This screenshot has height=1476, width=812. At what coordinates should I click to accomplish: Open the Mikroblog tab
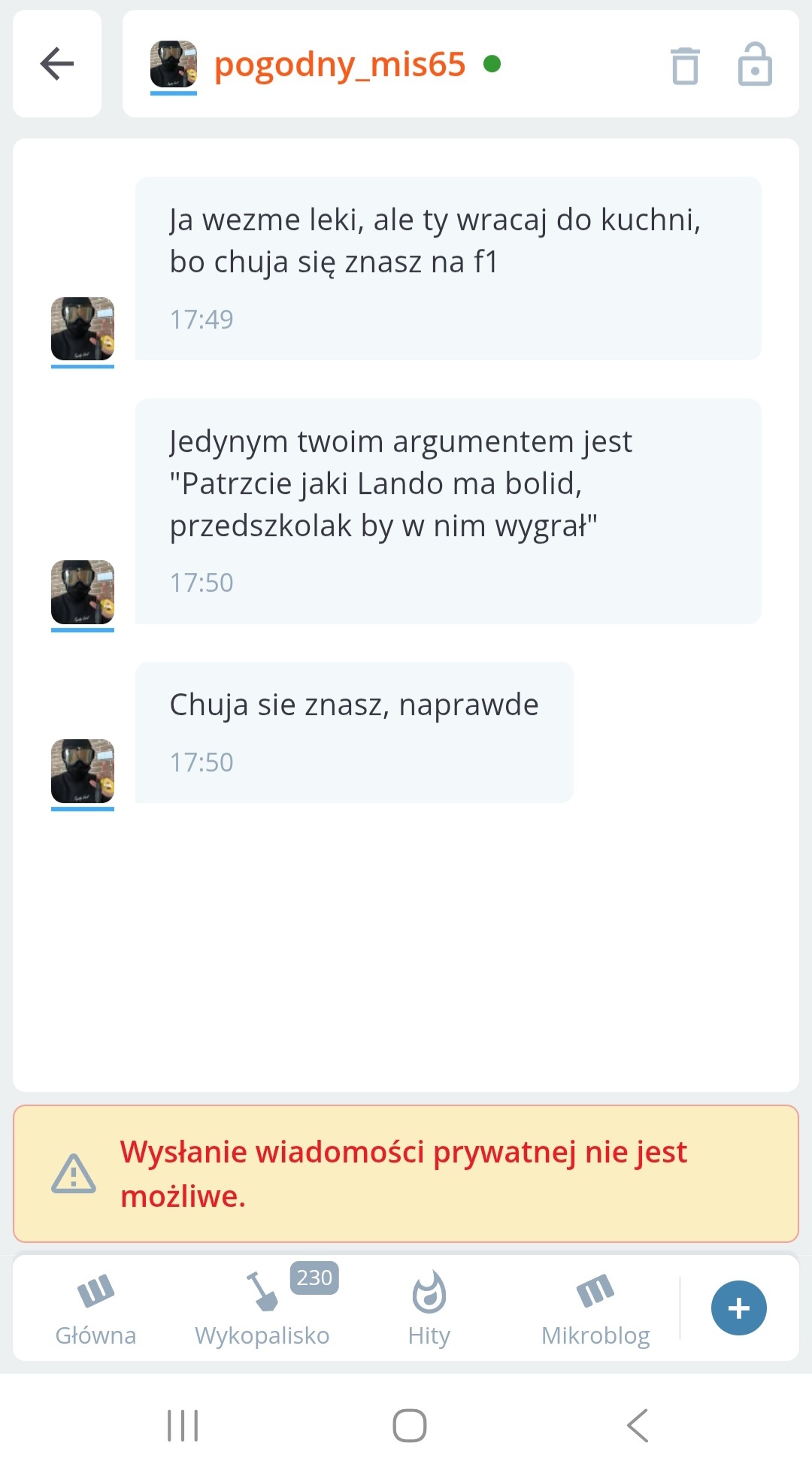pyautogui.click(x=595, y=1310)
